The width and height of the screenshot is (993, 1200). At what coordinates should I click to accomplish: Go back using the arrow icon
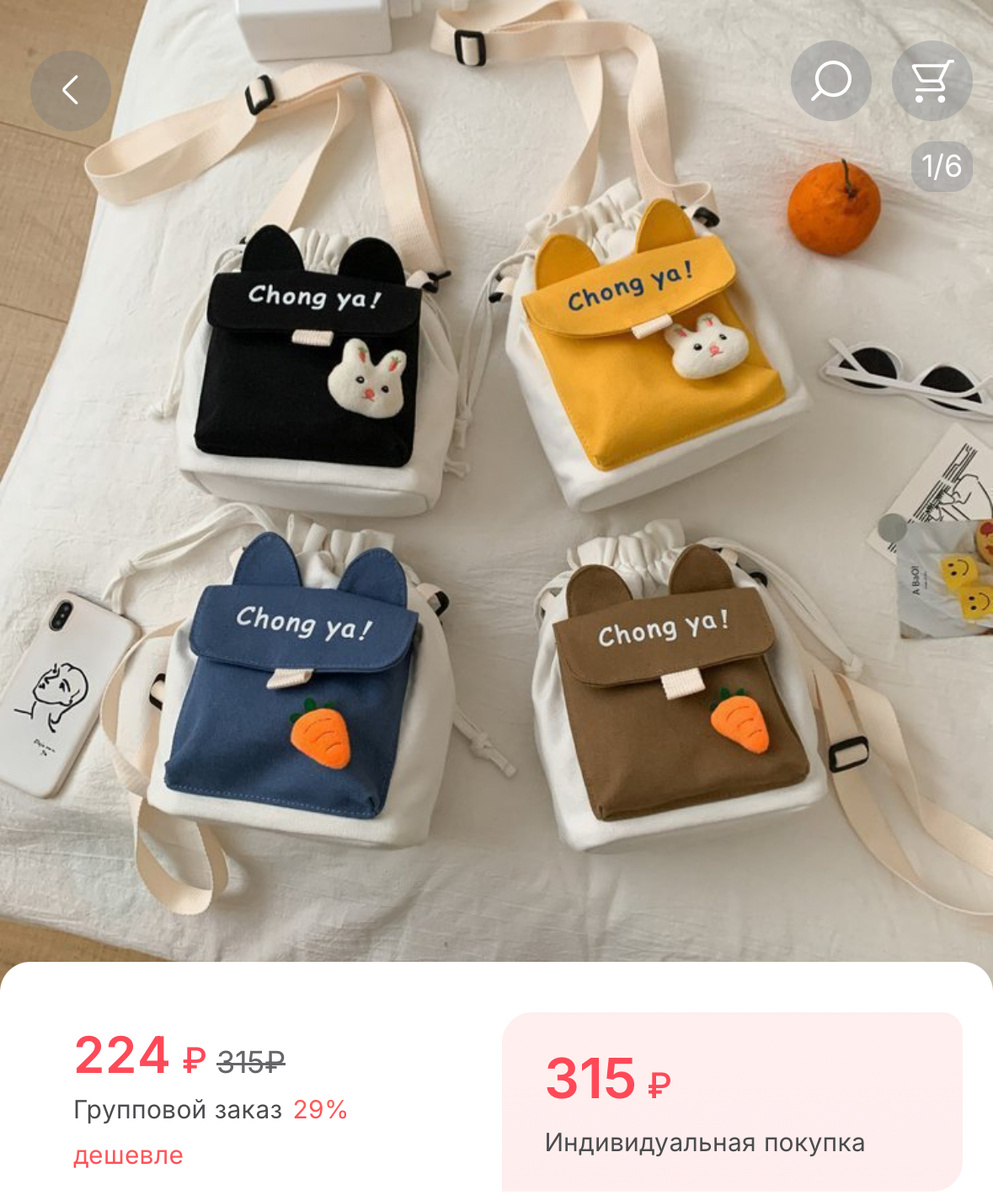tap(70, 91)
